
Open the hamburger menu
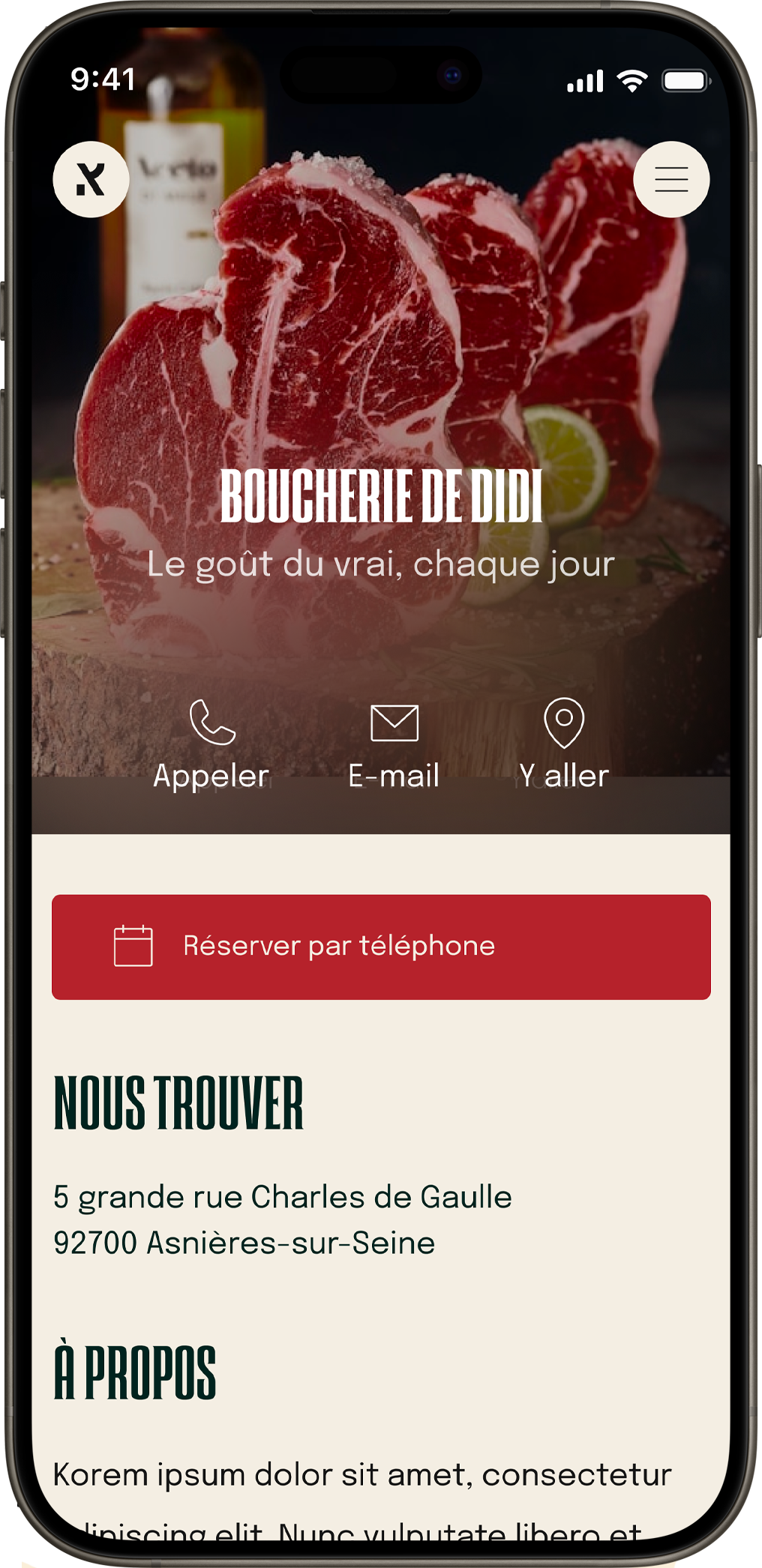click(x=671, y=180)
